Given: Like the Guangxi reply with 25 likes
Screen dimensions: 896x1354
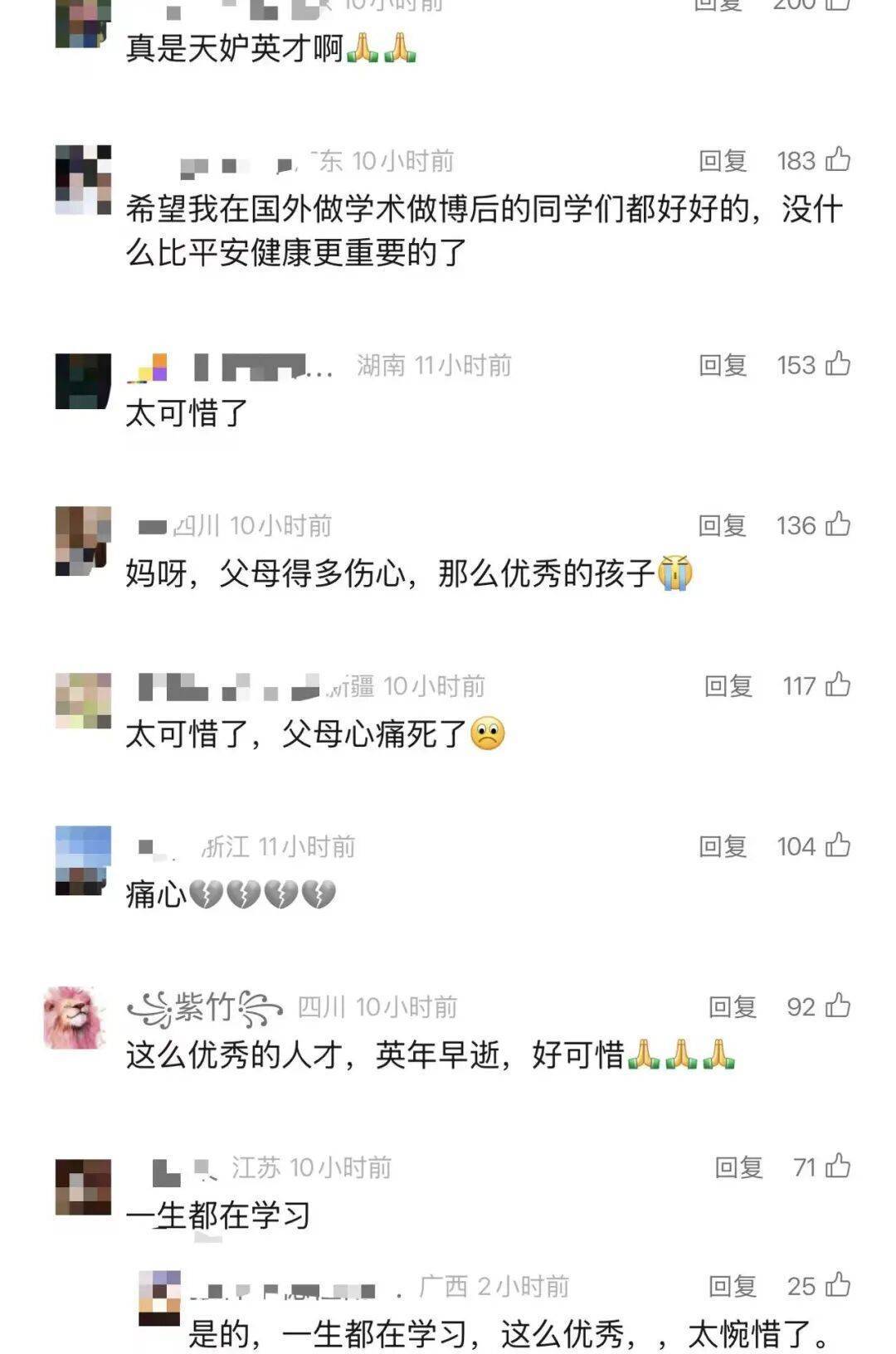Looking at the screenshot, I should tap(838, 1284).
